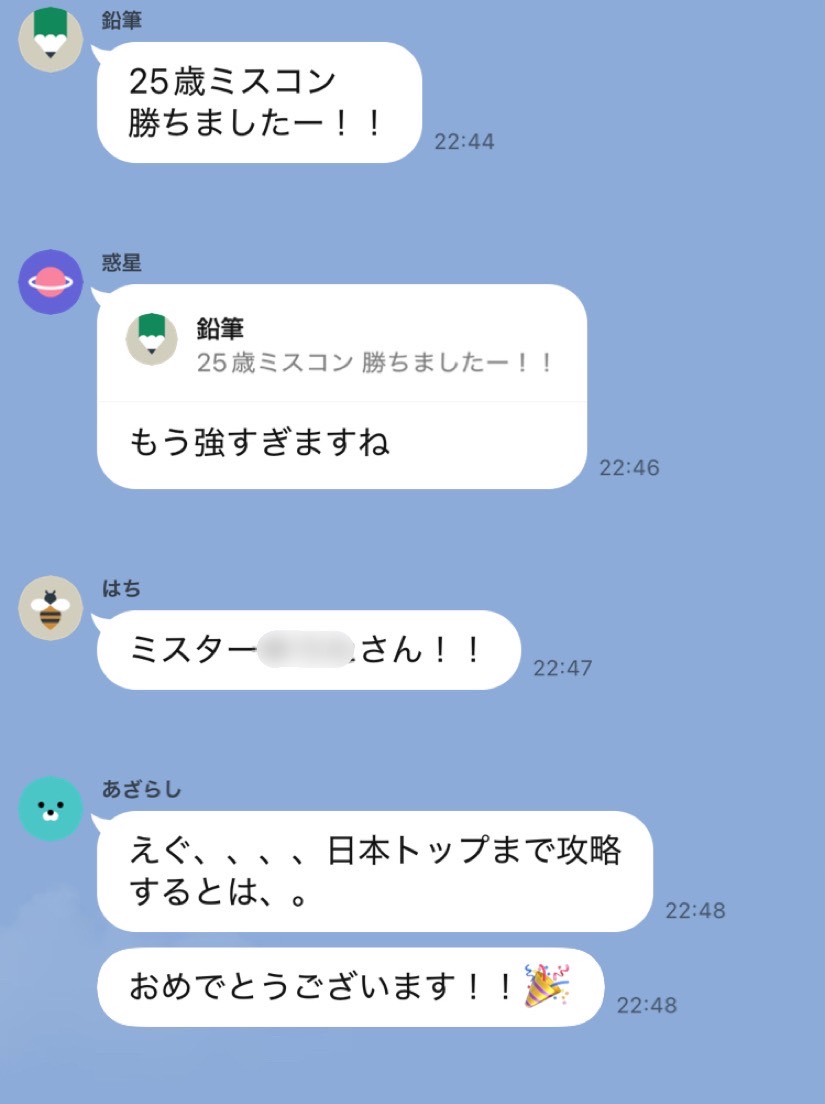Open 鉛筆's profile avatar
825x1104 pixels.
51,40
